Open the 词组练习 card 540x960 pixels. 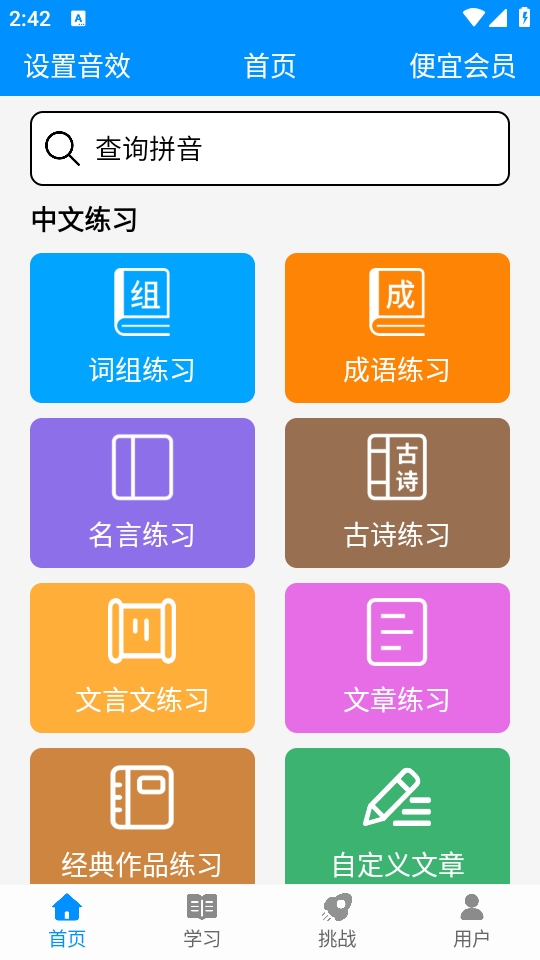coord(142,328)
